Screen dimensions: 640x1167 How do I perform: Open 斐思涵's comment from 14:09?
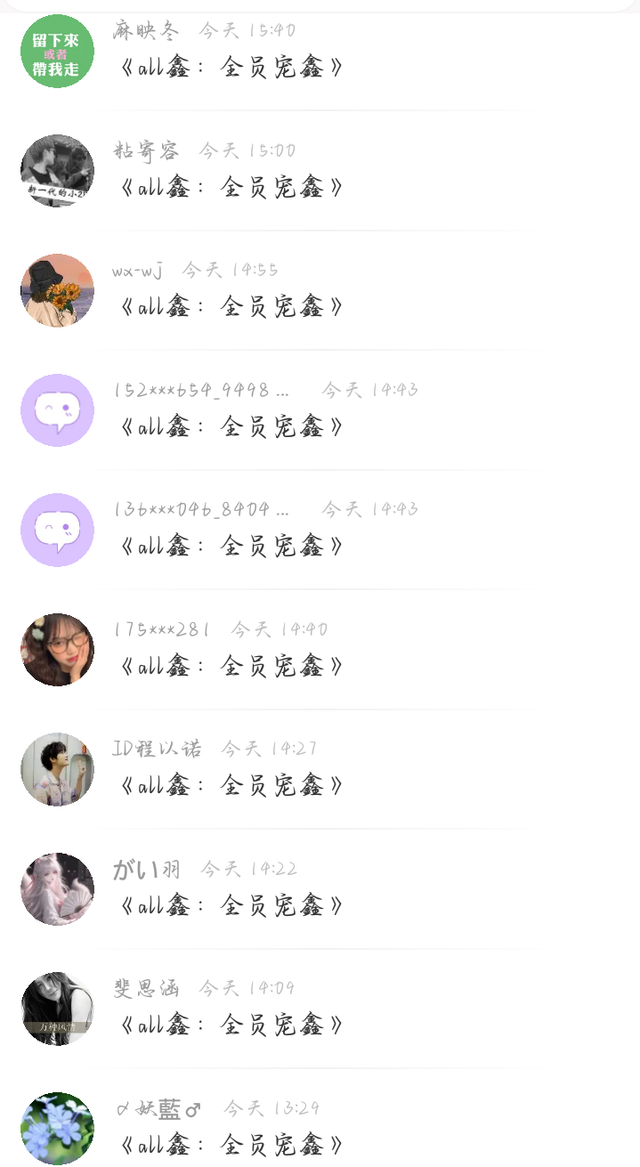pyautogui.click(x=231, y=1024)
